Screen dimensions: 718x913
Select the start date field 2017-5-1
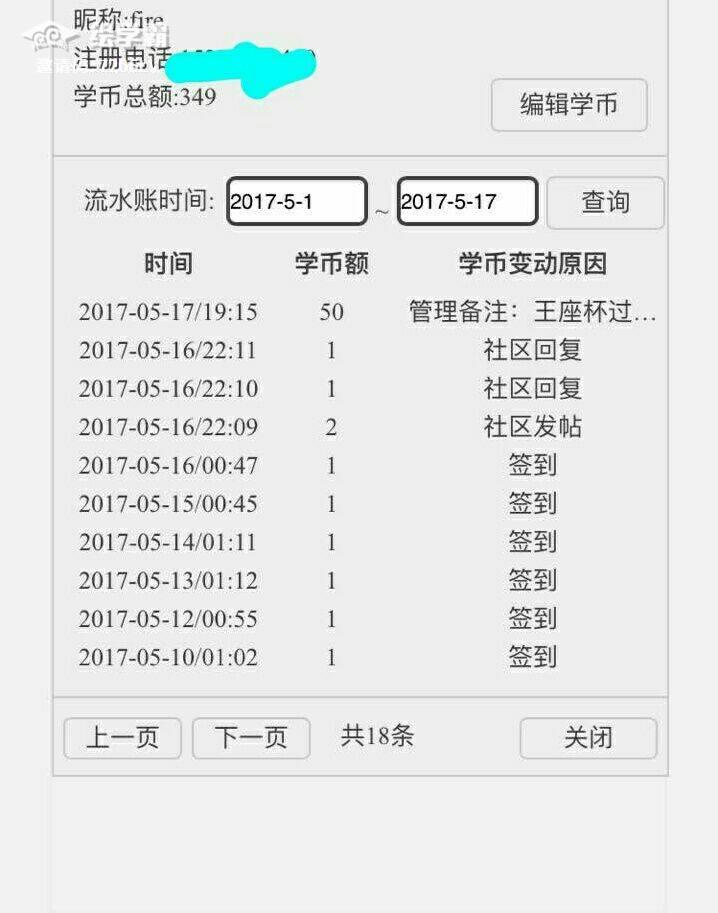(x=297, y=201)
